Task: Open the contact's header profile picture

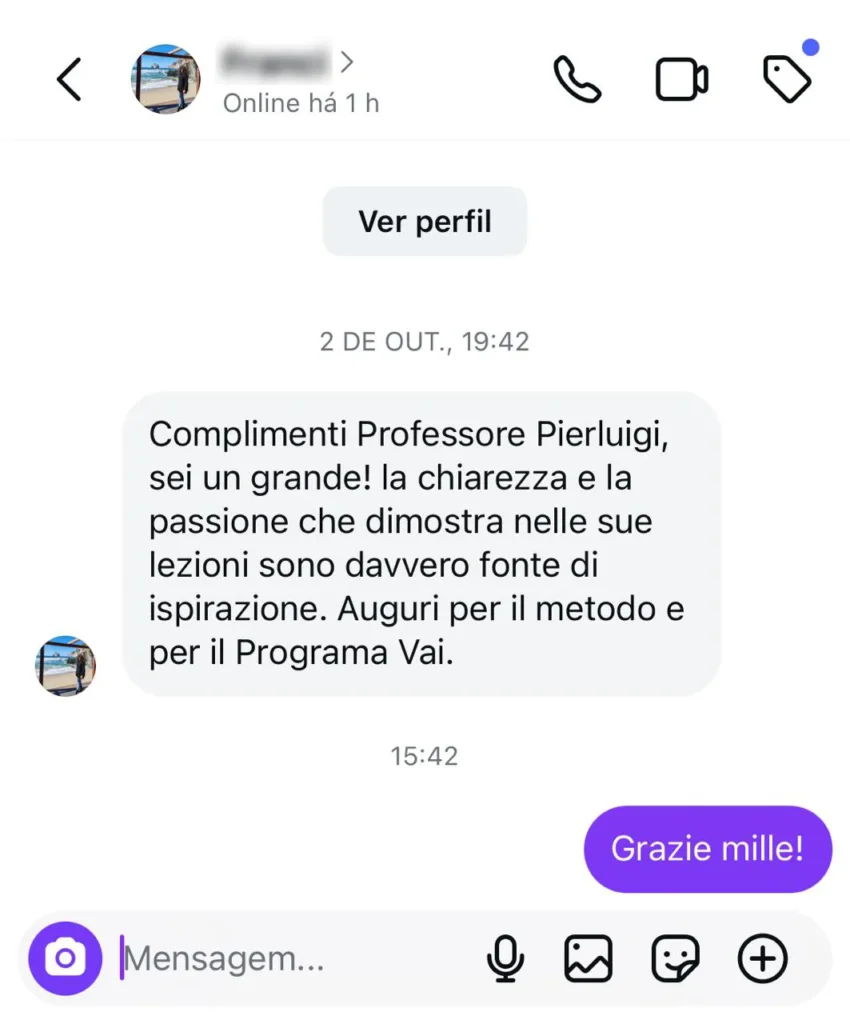Action: pos(166,79)
